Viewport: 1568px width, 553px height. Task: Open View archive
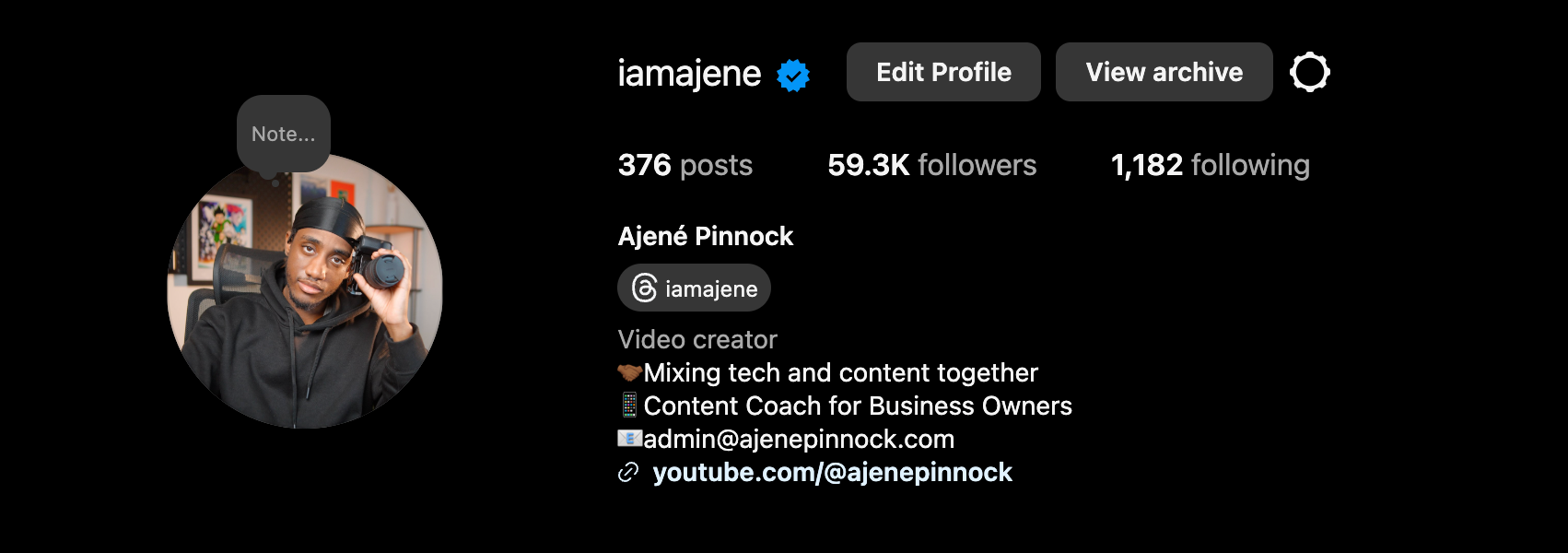point(1164,72)
